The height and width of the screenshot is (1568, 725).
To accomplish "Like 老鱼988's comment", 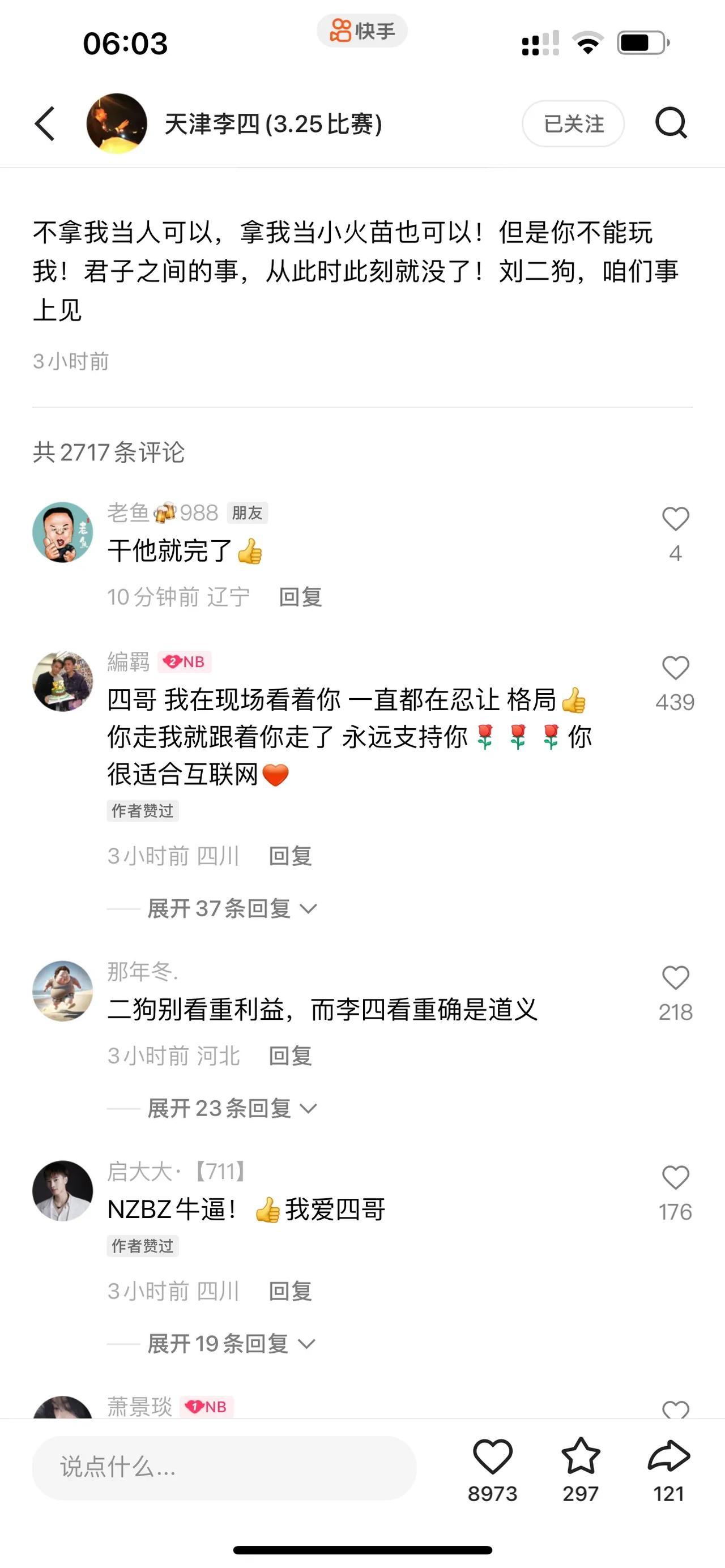I will [x=675, y=520].
